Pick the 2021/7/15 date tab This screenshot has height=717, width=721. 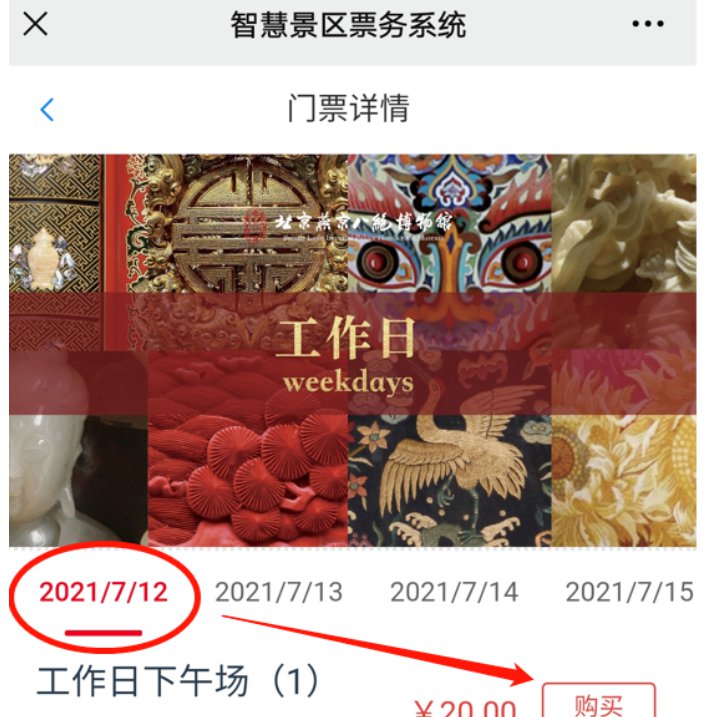(x=629, y=592)
